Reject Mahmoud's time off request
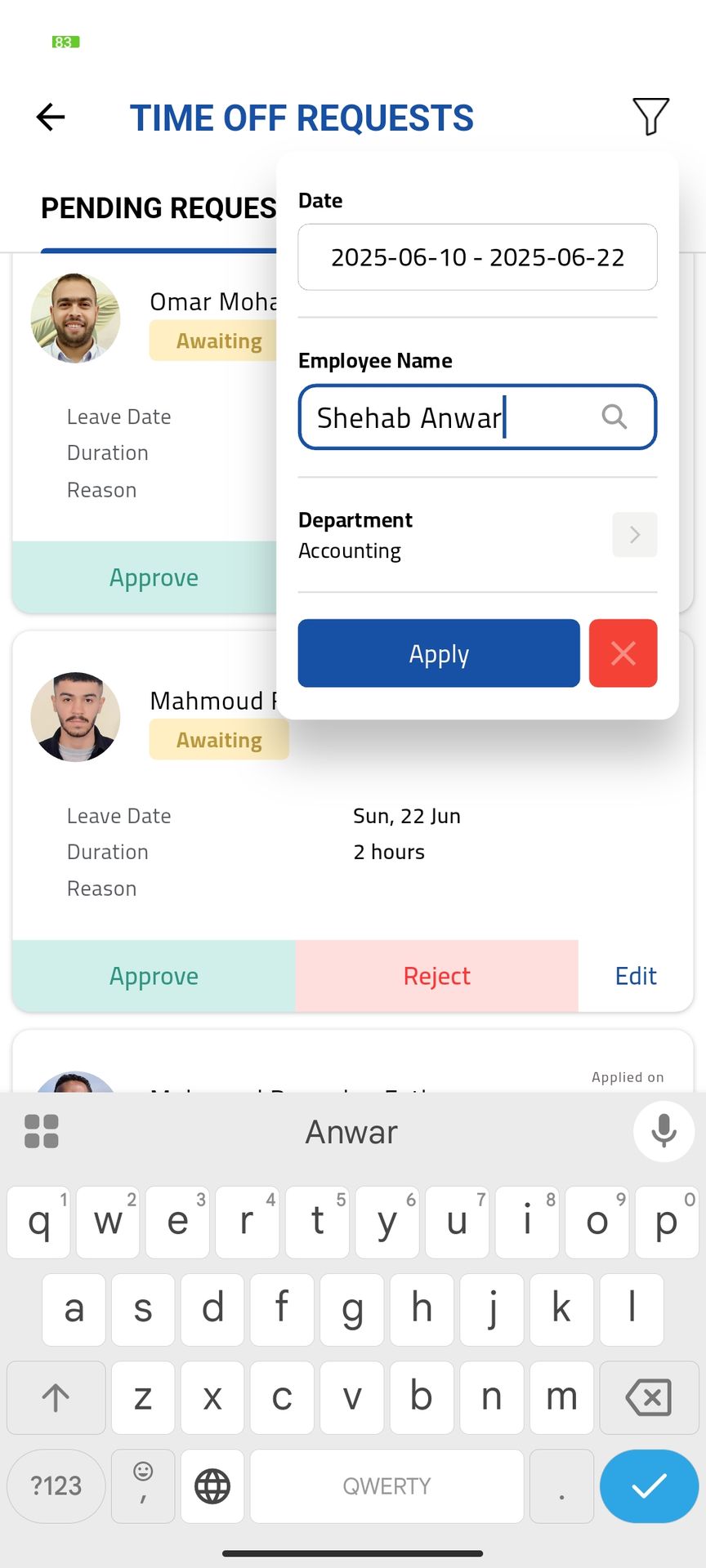The width and height of the screenshot is (706, 1568). pos(436,976)
